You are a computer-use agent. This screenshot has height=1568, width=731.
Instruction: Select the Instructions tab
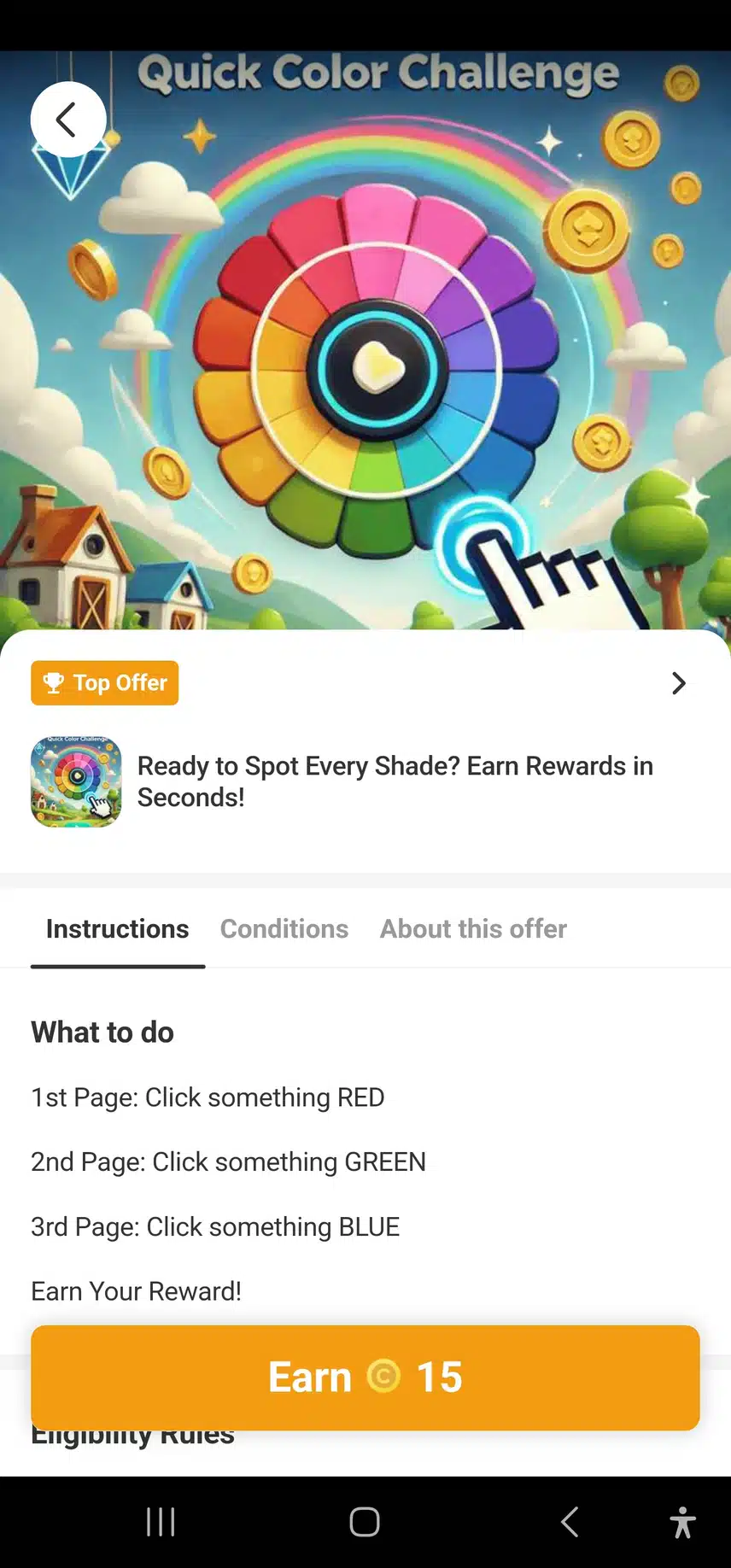click(x=118, y=928)
